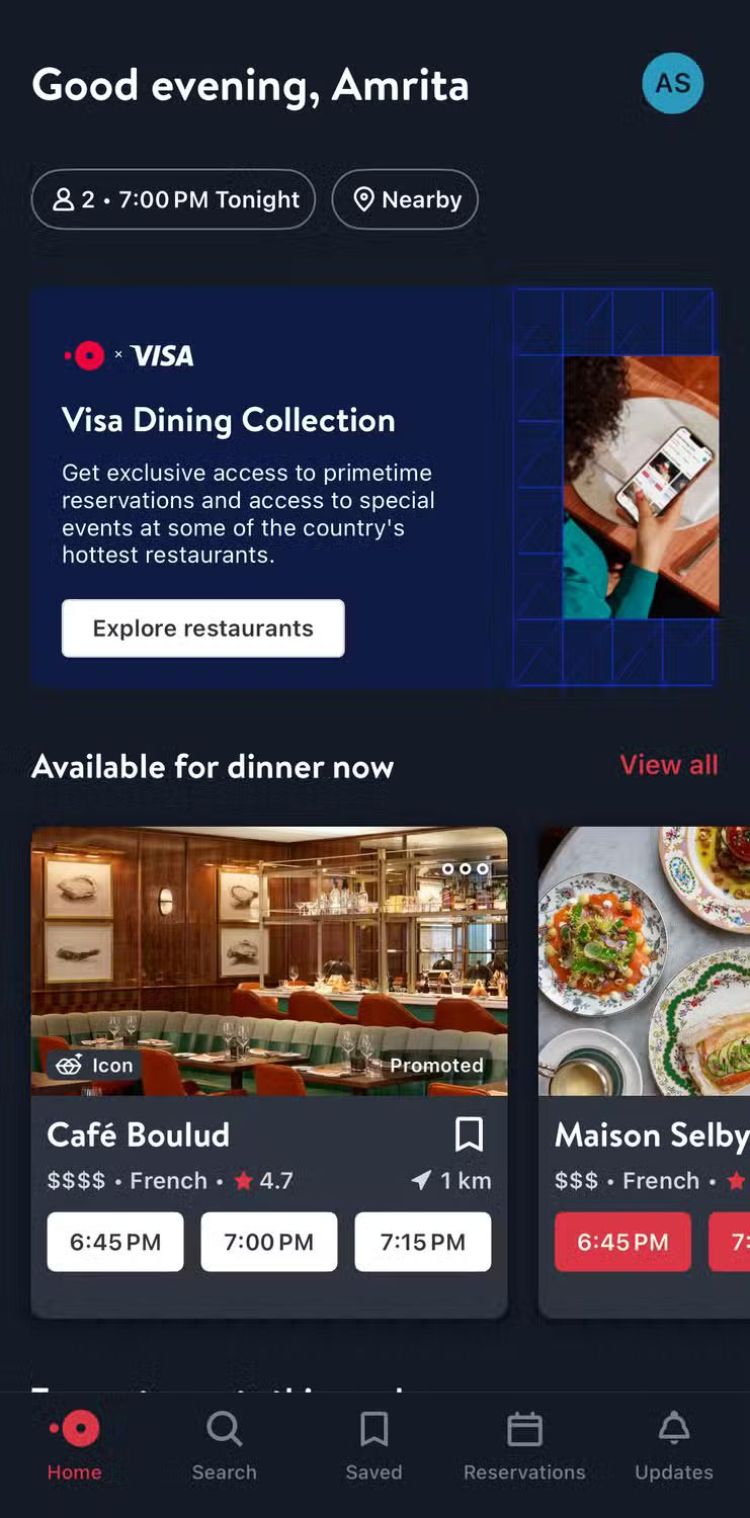750x1518 pixels.
Task: Open the Café Boulud restaurant card
Action: pos(269,960)
